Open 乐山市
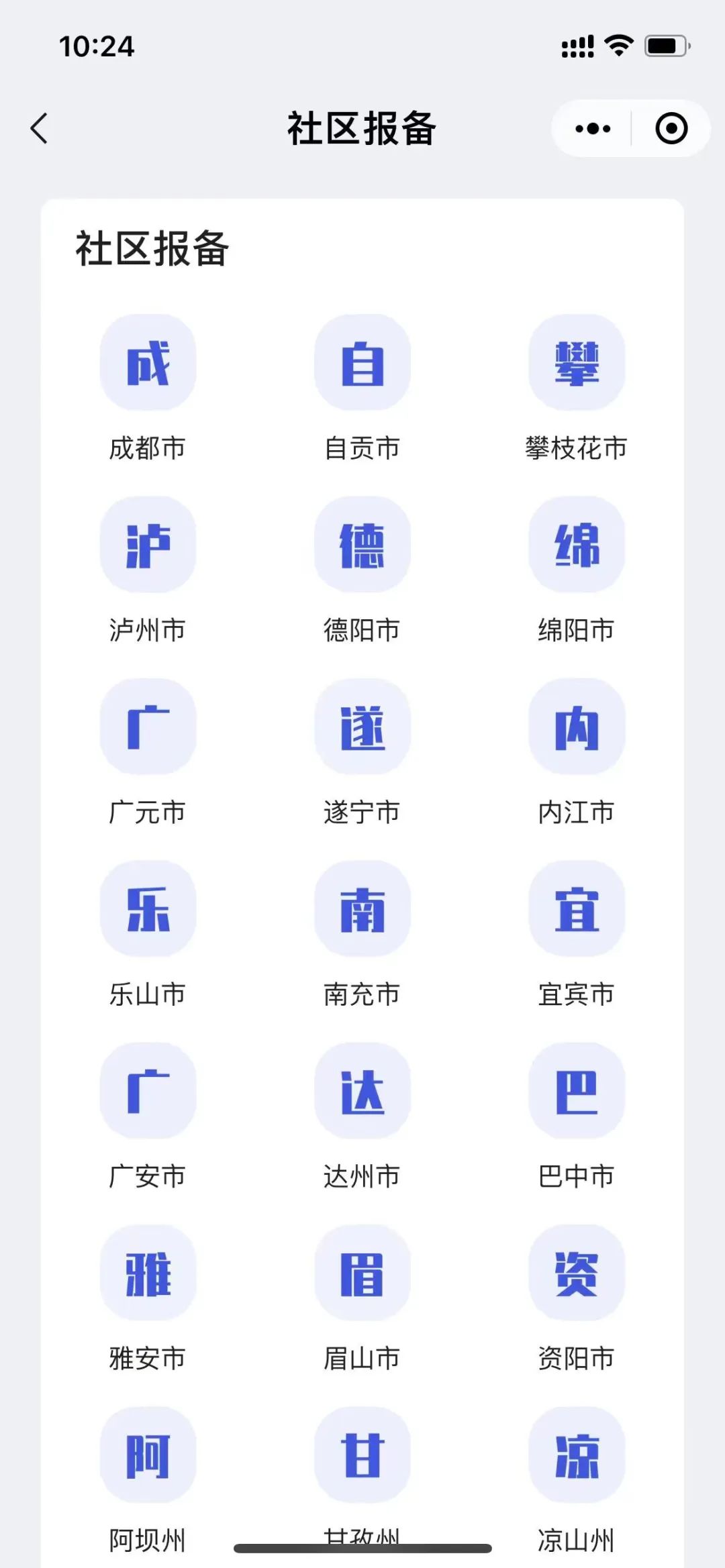The width and height of the screenshot is (725, 1568). [x=148, y=909]
